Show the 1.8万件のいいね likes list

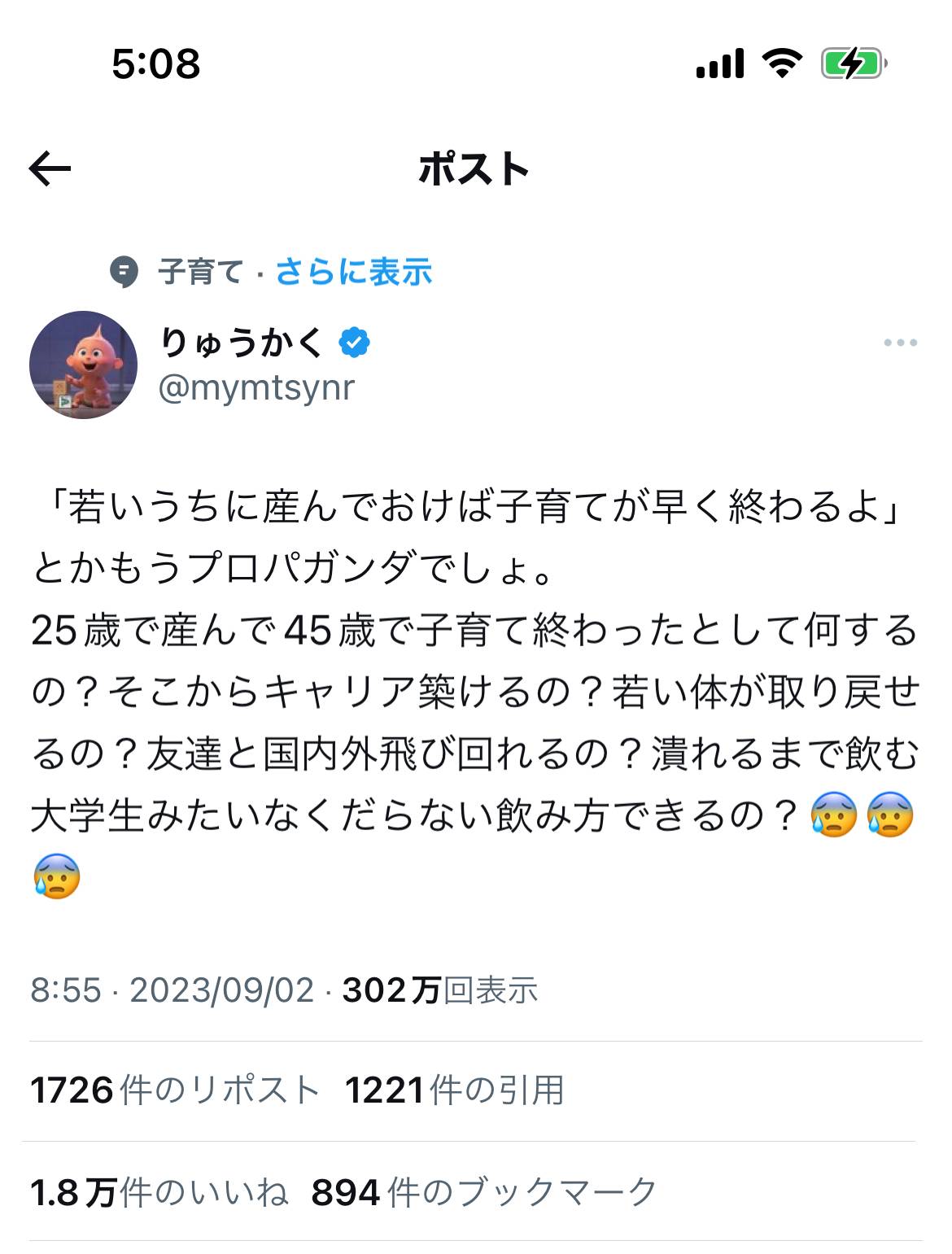[x=159, y=1192]
